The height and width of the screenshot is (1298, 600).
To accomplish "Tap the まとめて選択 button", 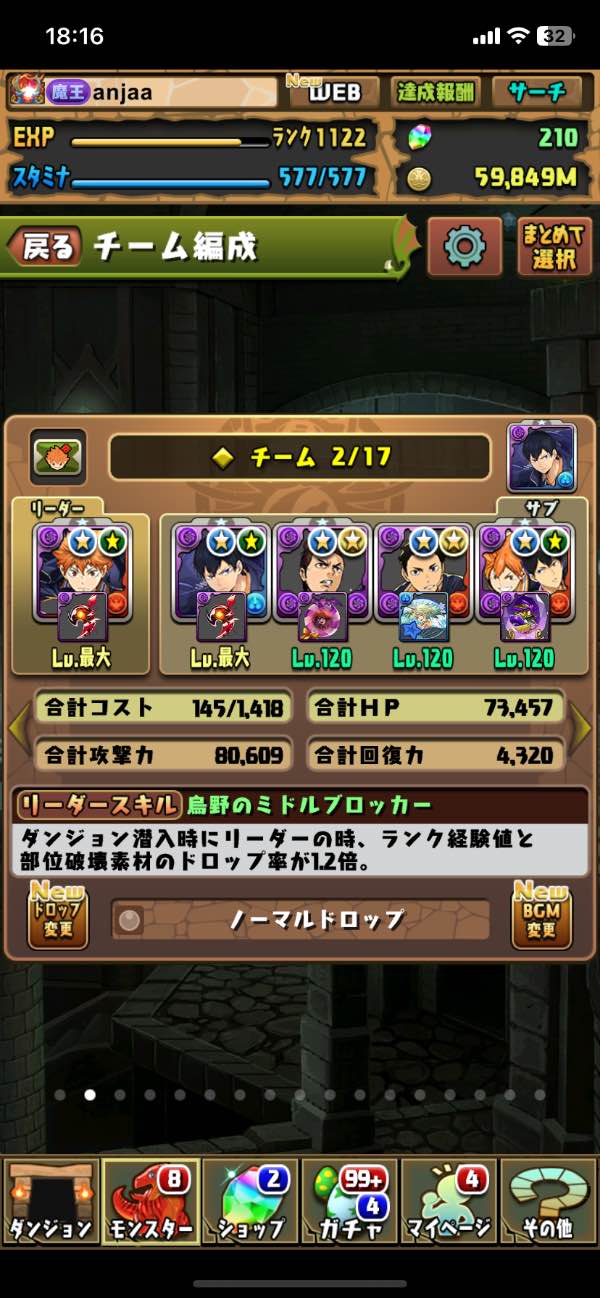I will [554, 246].
